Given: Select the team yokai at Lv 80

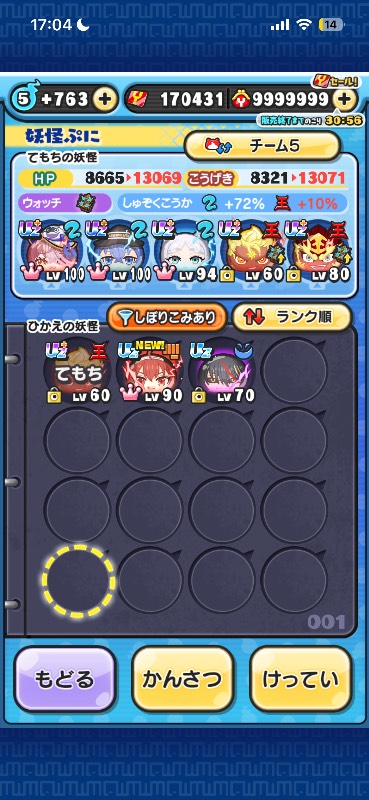Looking at the screenshot, I should click(x=318, y=251).
